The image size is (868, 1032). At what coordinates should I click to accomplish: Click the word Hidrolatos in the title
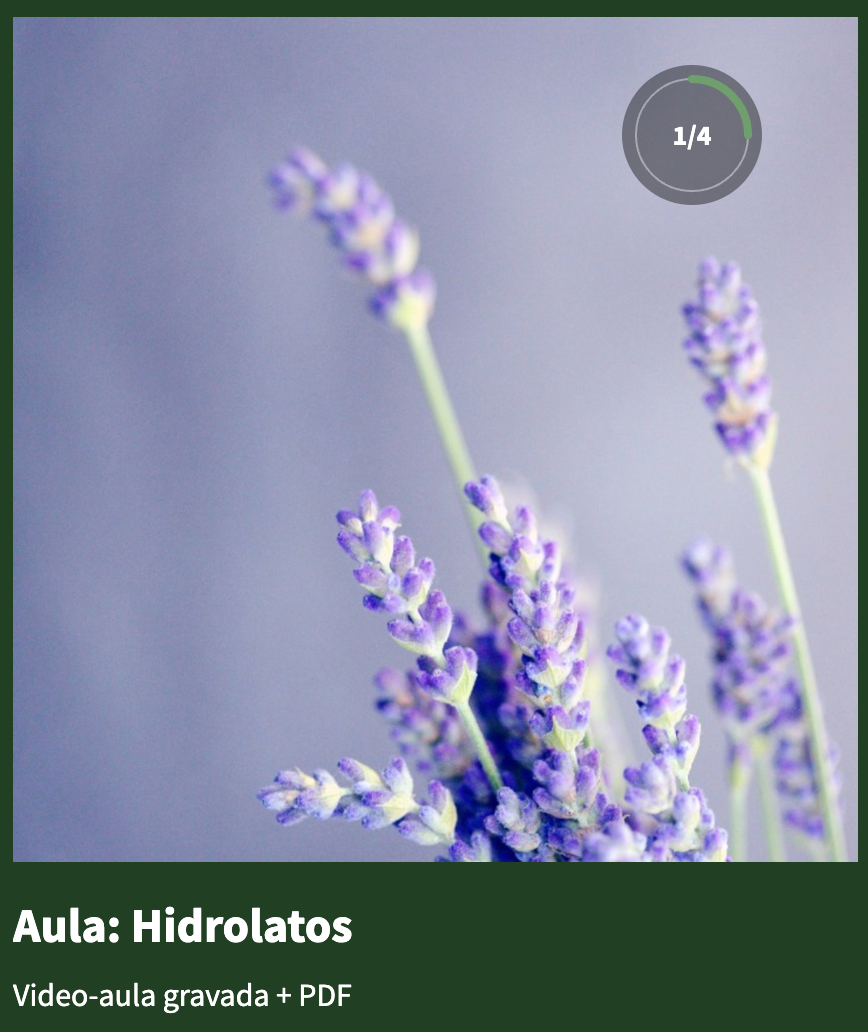coord(240,927)
